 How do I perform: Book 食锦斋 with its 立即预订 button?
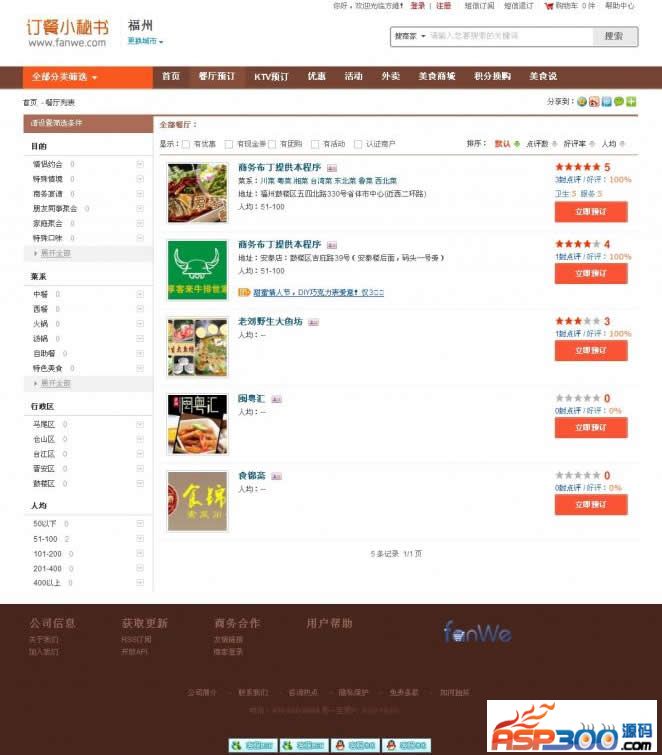(x=591, y=504)
